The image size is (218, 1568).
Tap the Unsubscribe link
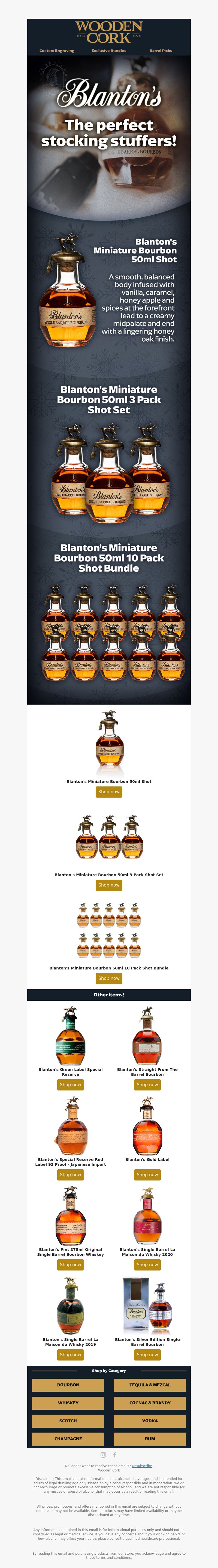click(142, 1466)
